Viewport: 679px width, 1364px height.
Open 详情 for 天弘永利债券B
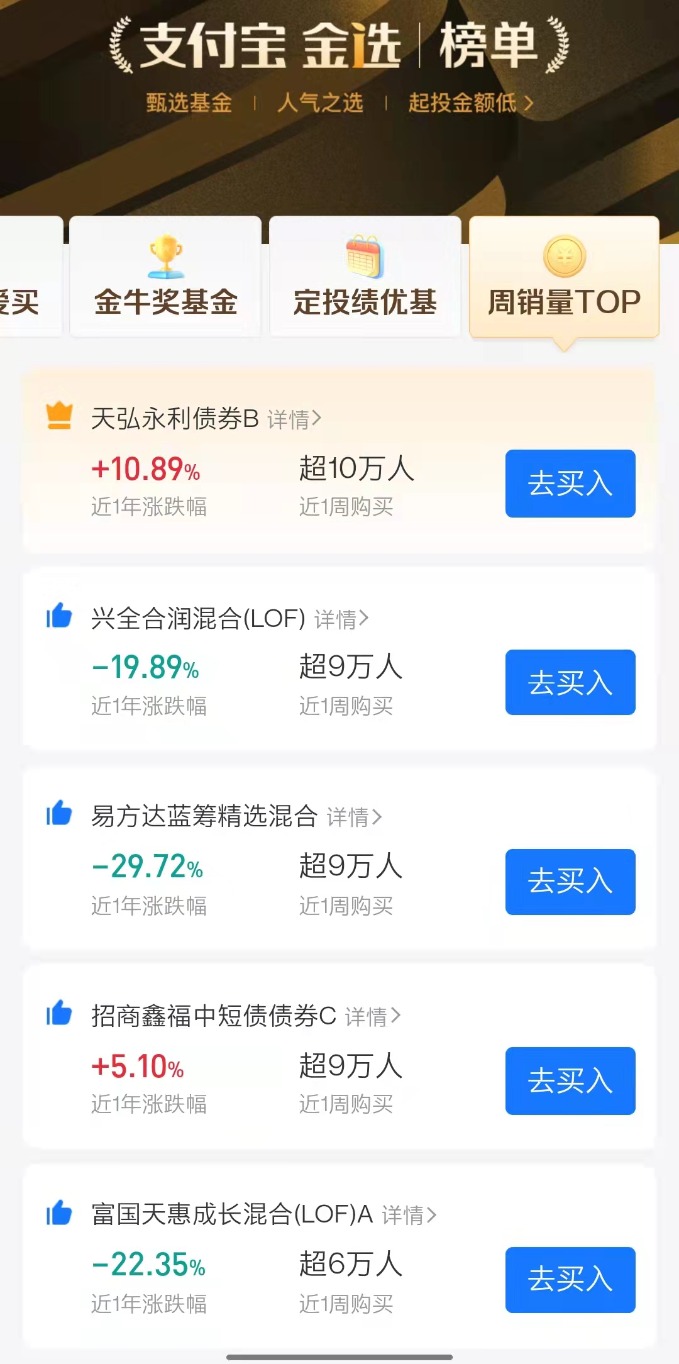point(294,419)
